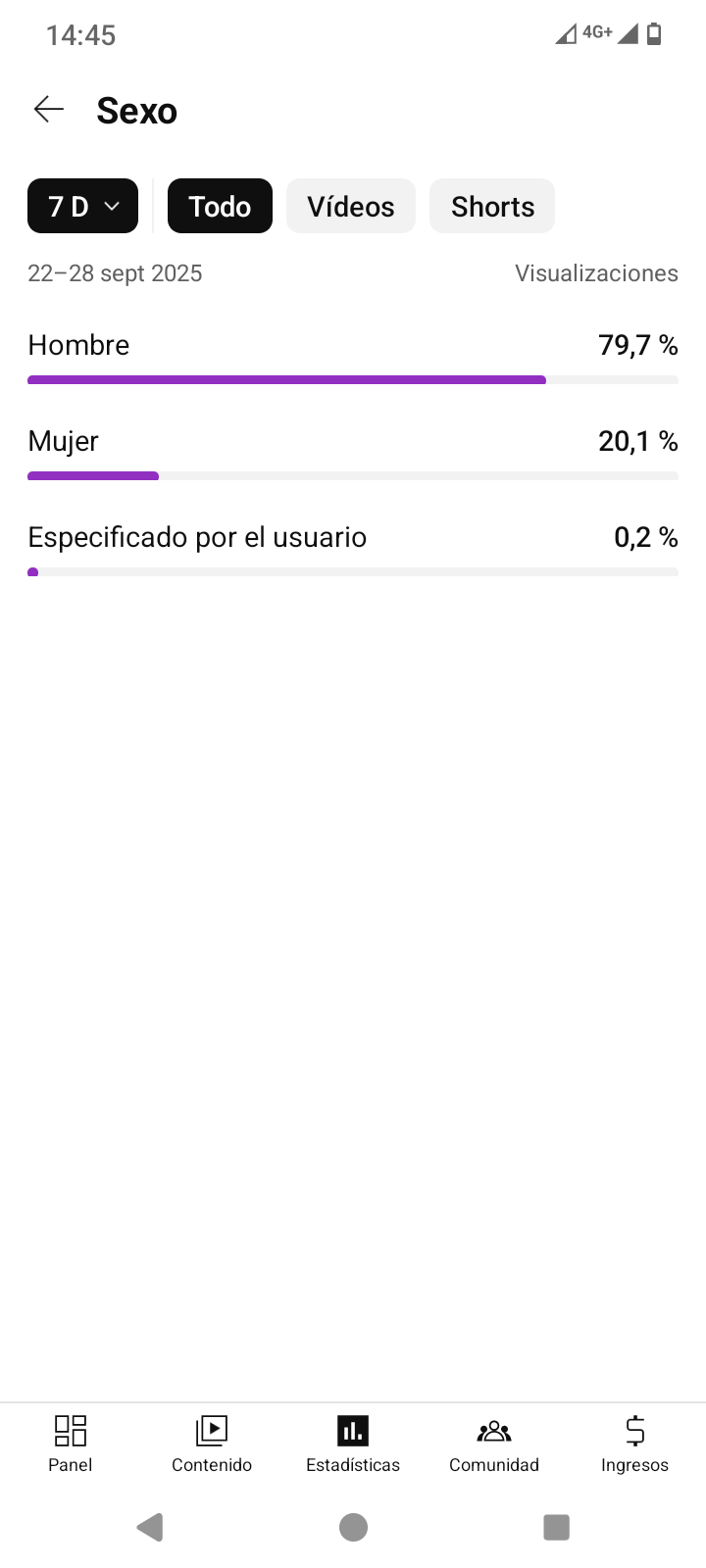Filter by Vídeos
This screenshot has width=706, height=1568.
point(351,206)
